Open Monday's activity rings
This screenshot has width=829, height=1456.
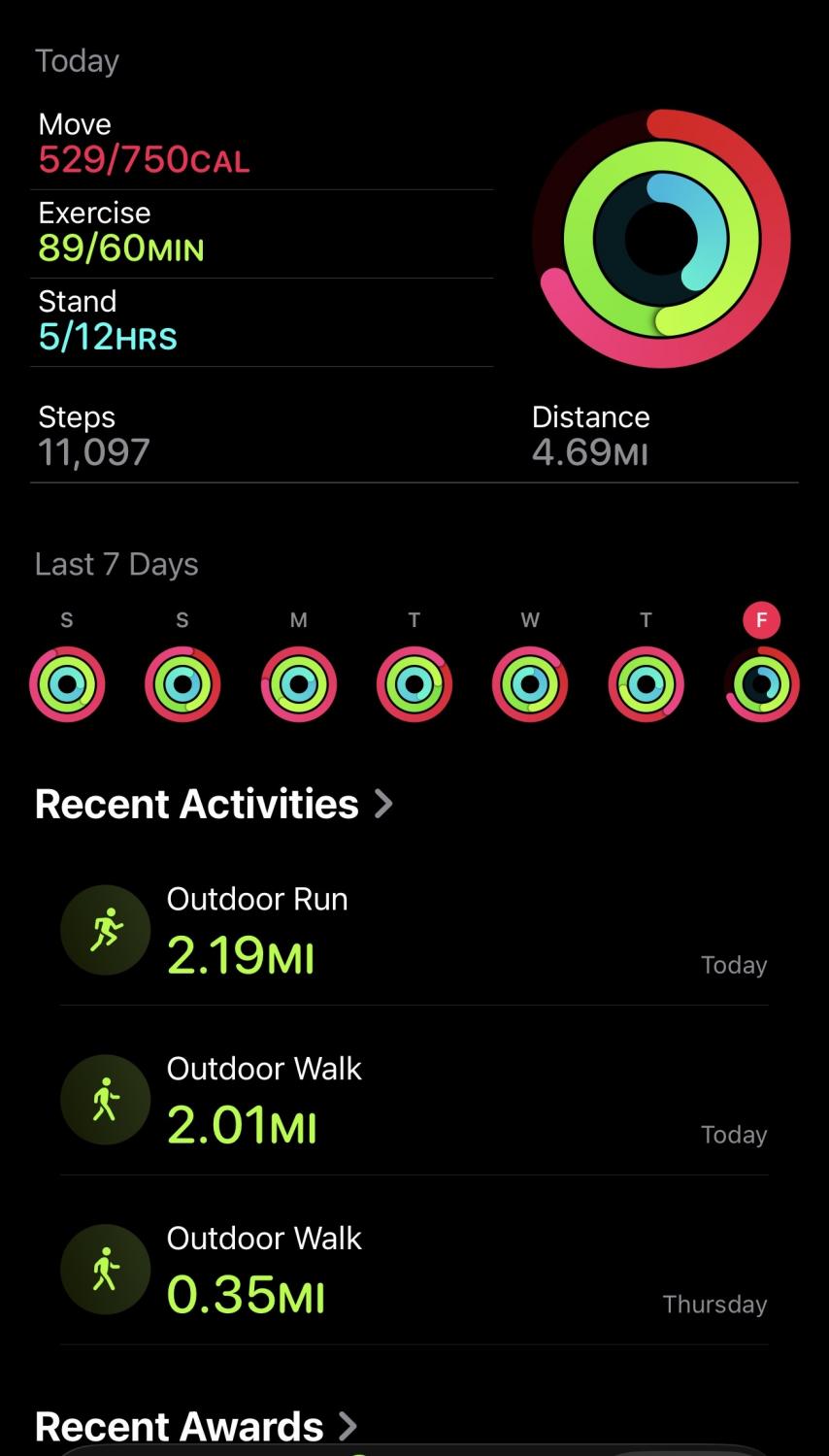point(298,684)
